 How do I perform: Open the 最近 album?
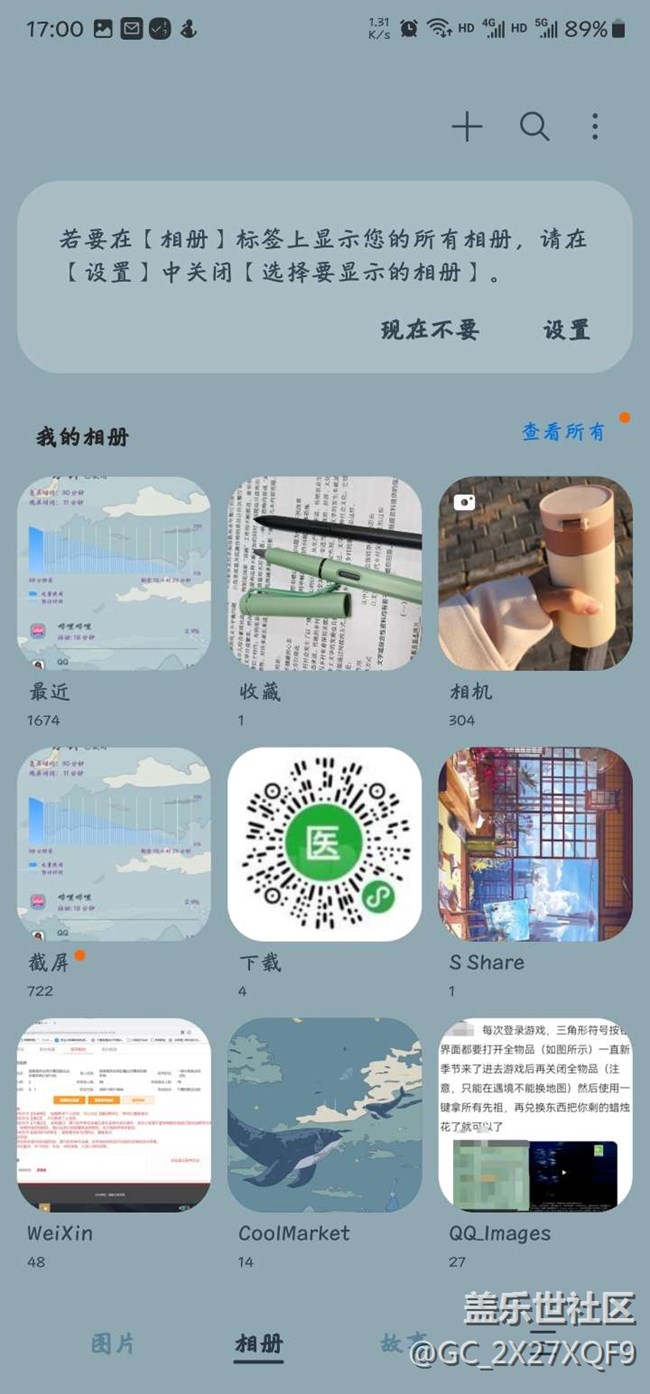(x=114, y=573)
